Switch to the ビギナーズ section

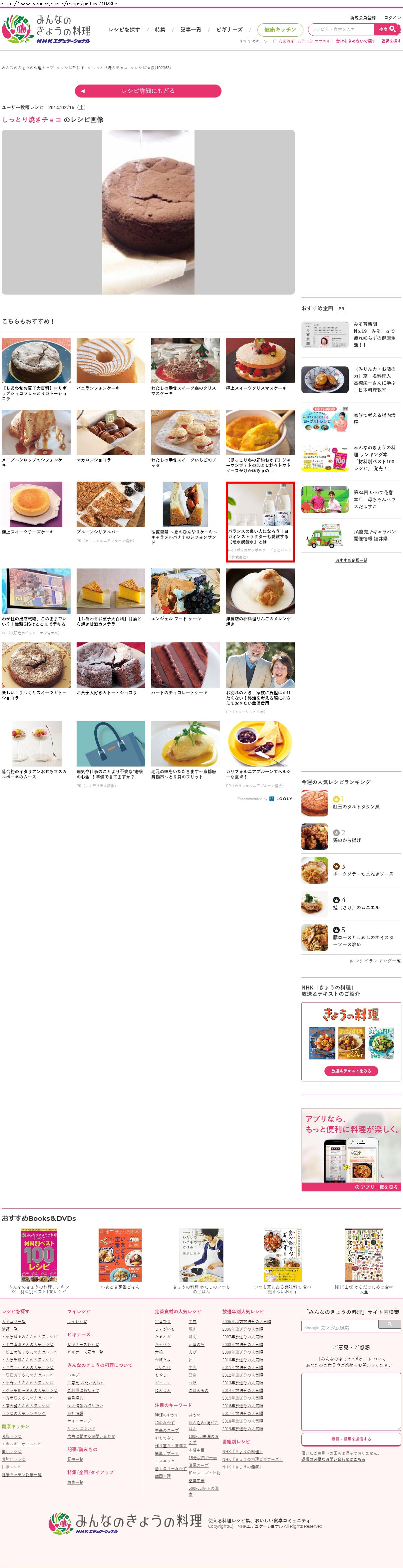[x=229, y=30]
